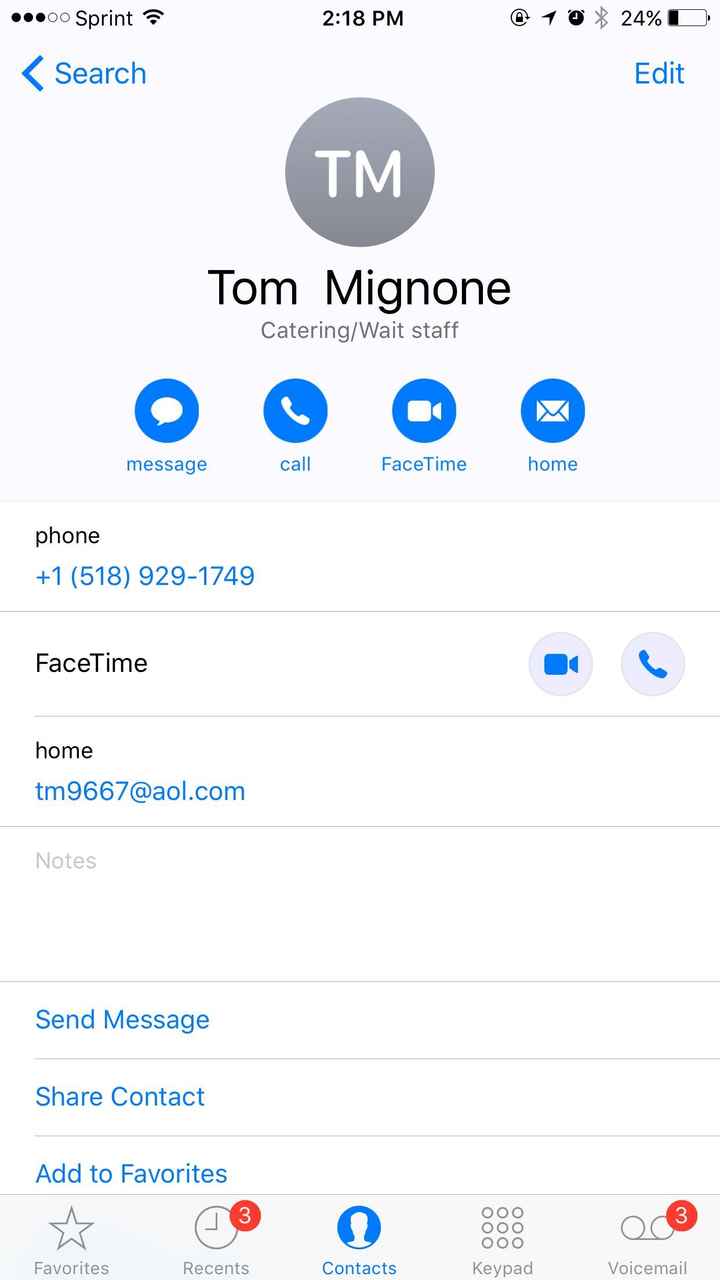Choose Share Contact
The height and width of the screenshot is (1280, 720).
[120, 1096]
